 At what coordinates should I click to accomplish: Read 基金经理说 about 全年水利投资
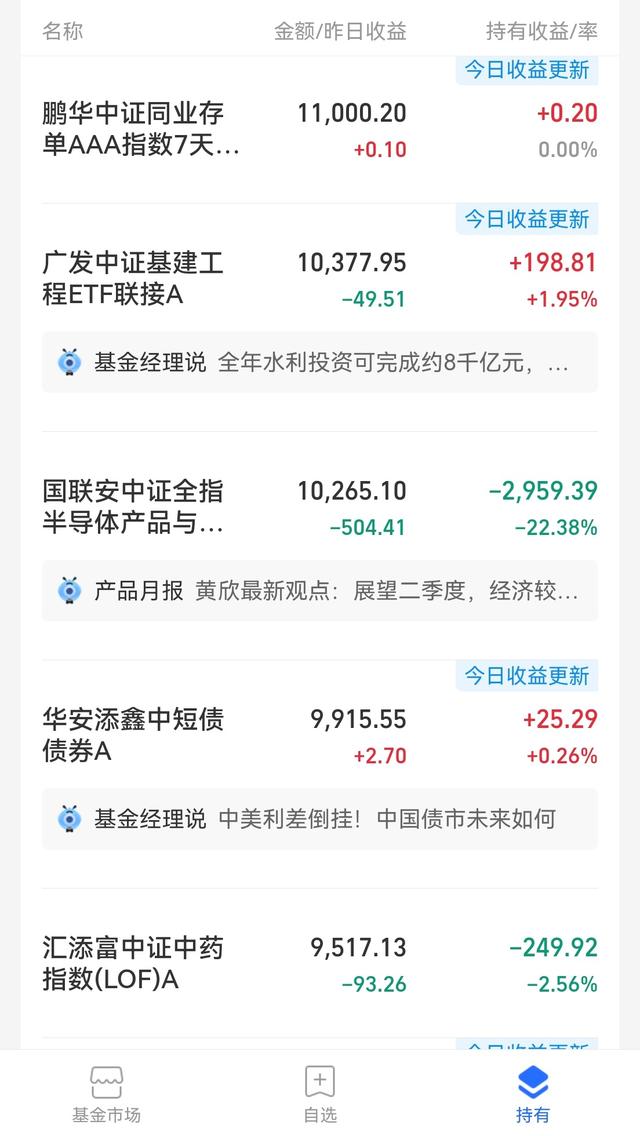point(320,362)
